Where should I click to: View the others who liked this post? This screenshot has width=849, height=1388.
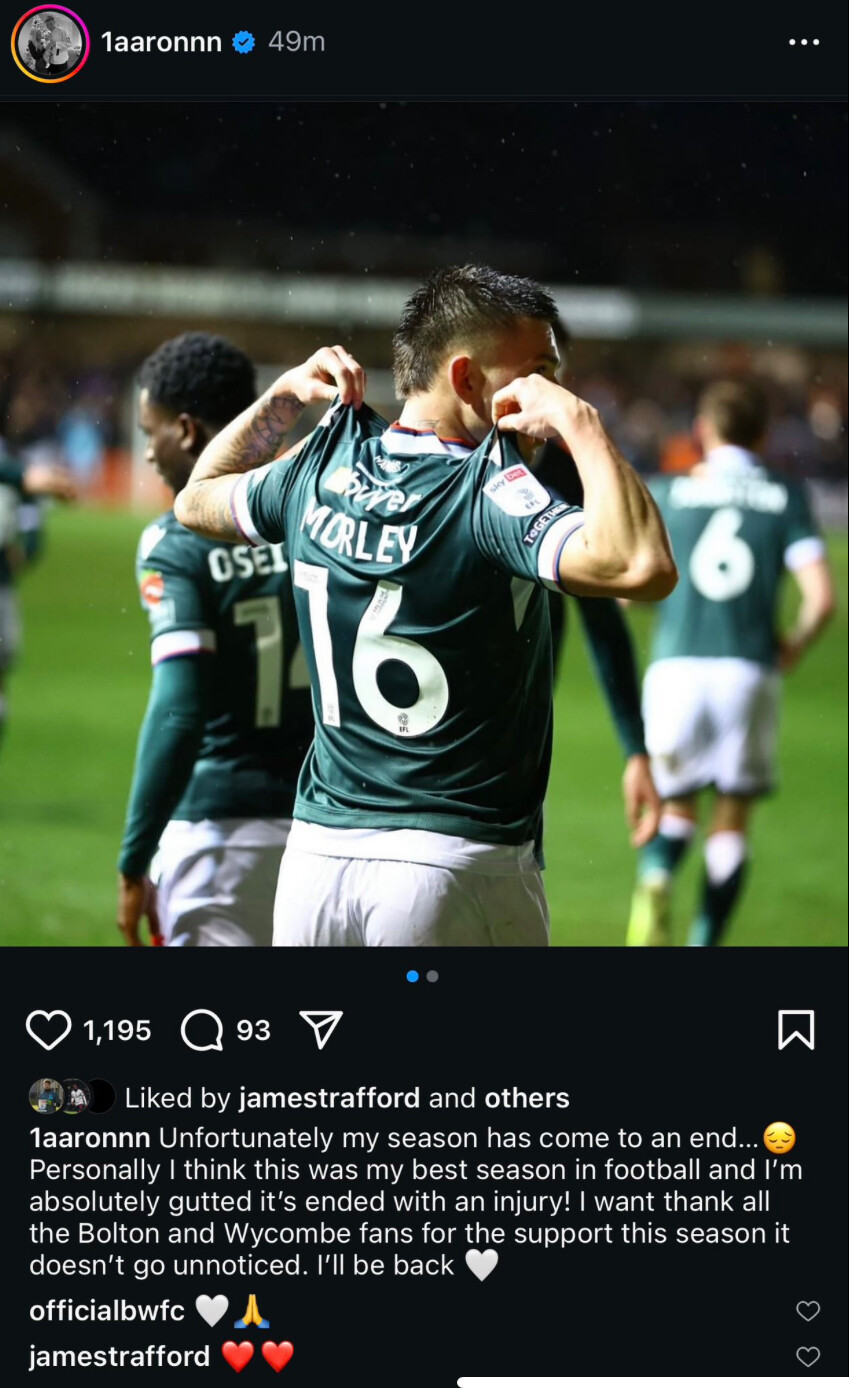coord(527,1098)
